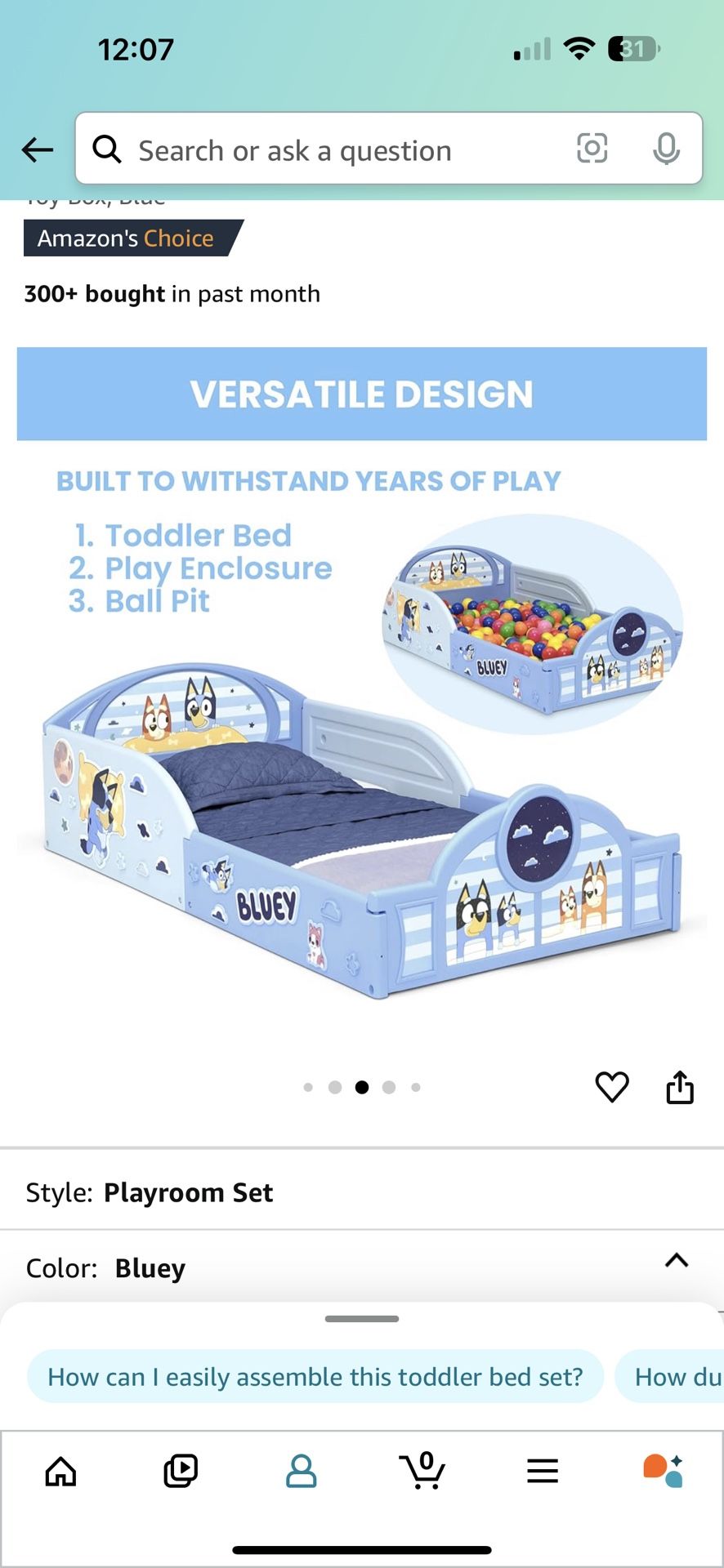Open the hamburger menu tab
Image resolution: width=724 pixels, height=1568 pixels.
pos(542,1472)
